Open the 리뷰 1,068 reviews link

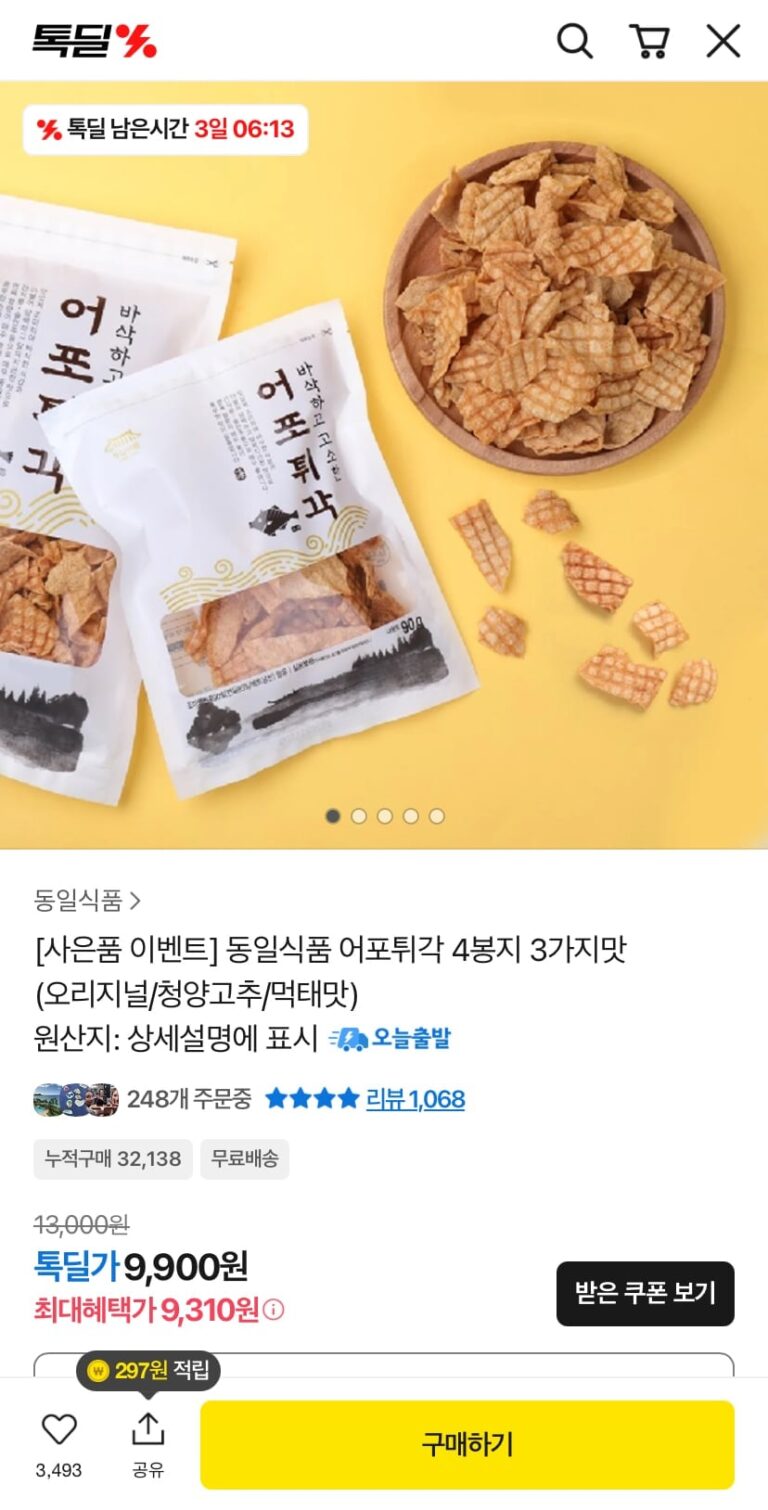(415, 1100)
